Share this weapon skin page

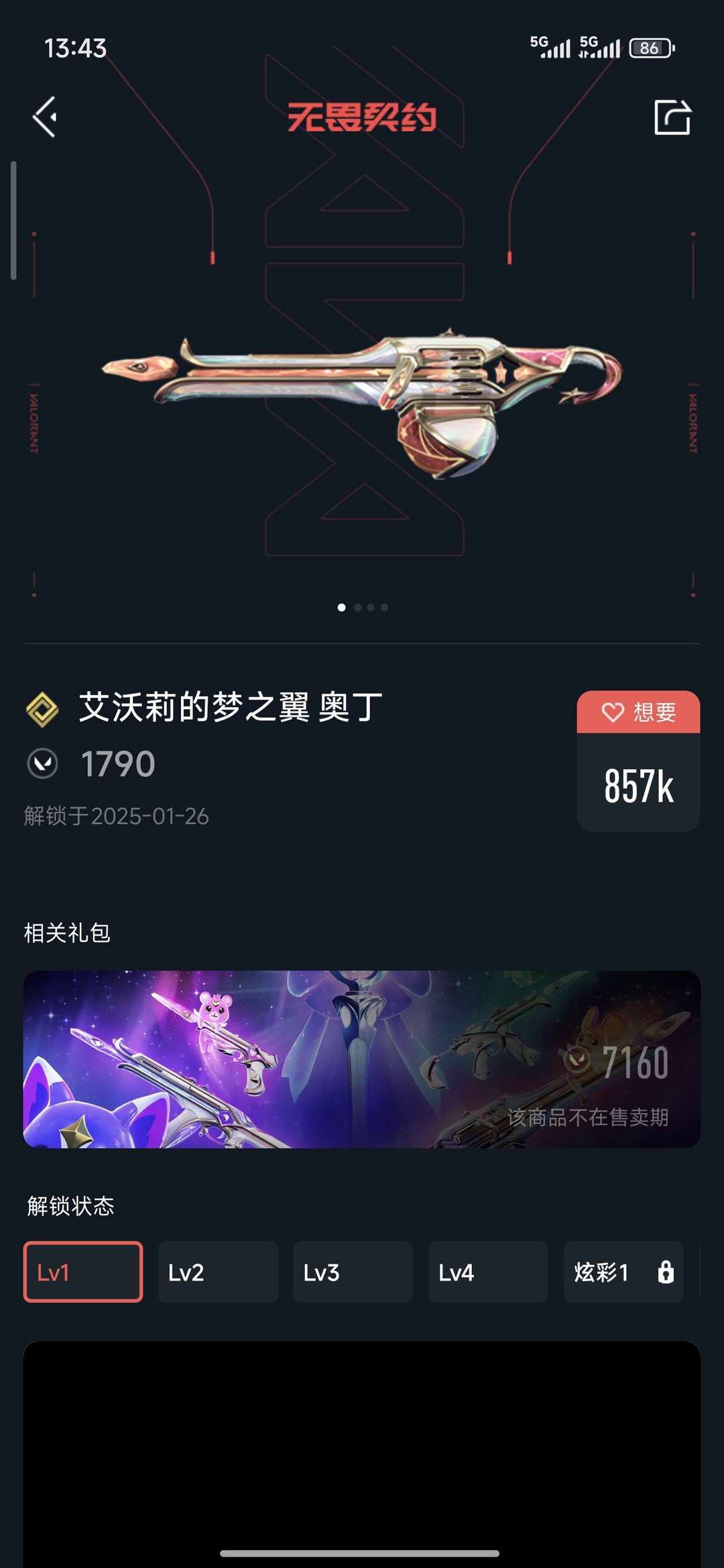coord(672,117)
